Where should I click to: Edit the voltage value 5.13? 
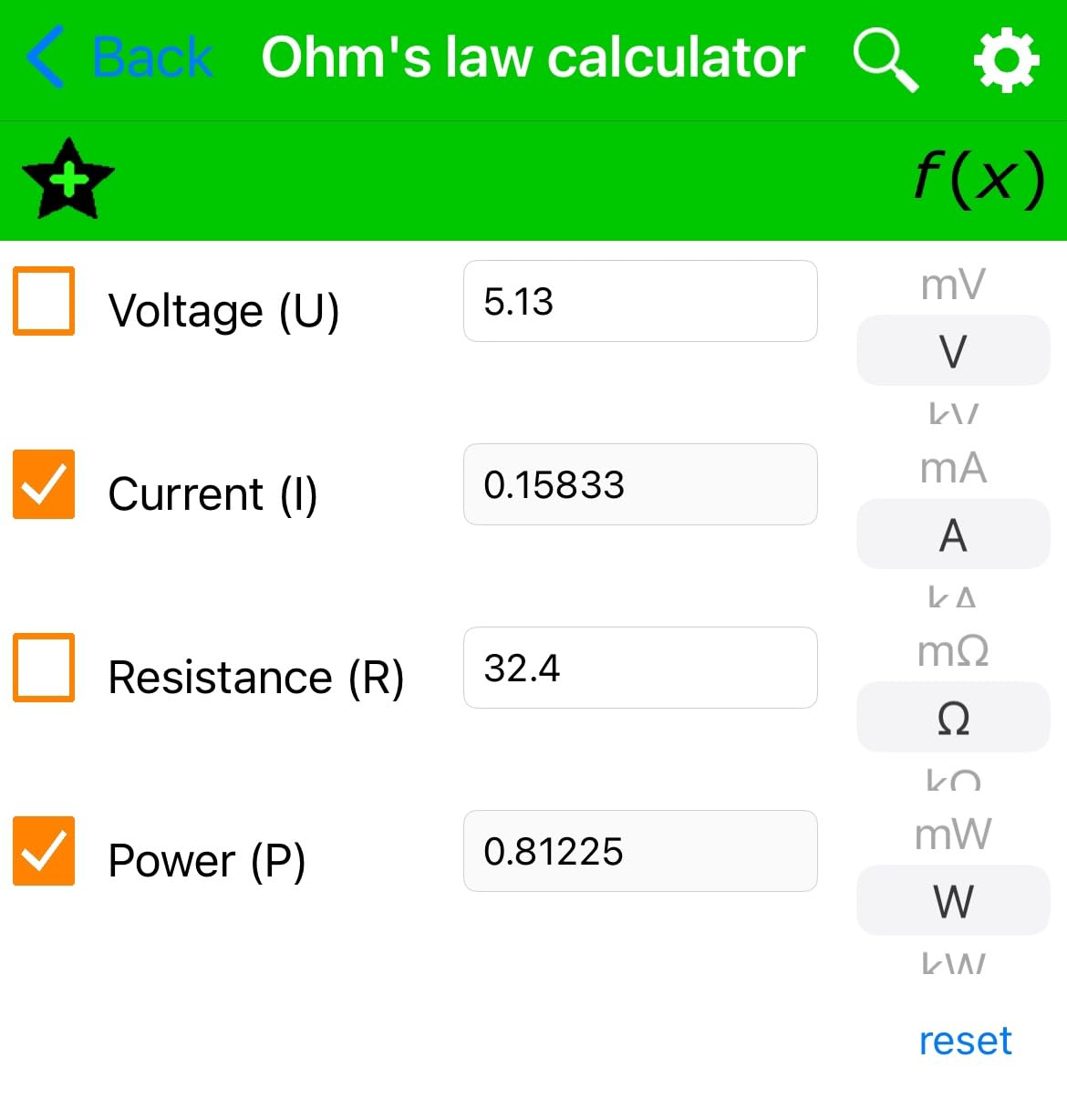point(639,302)
